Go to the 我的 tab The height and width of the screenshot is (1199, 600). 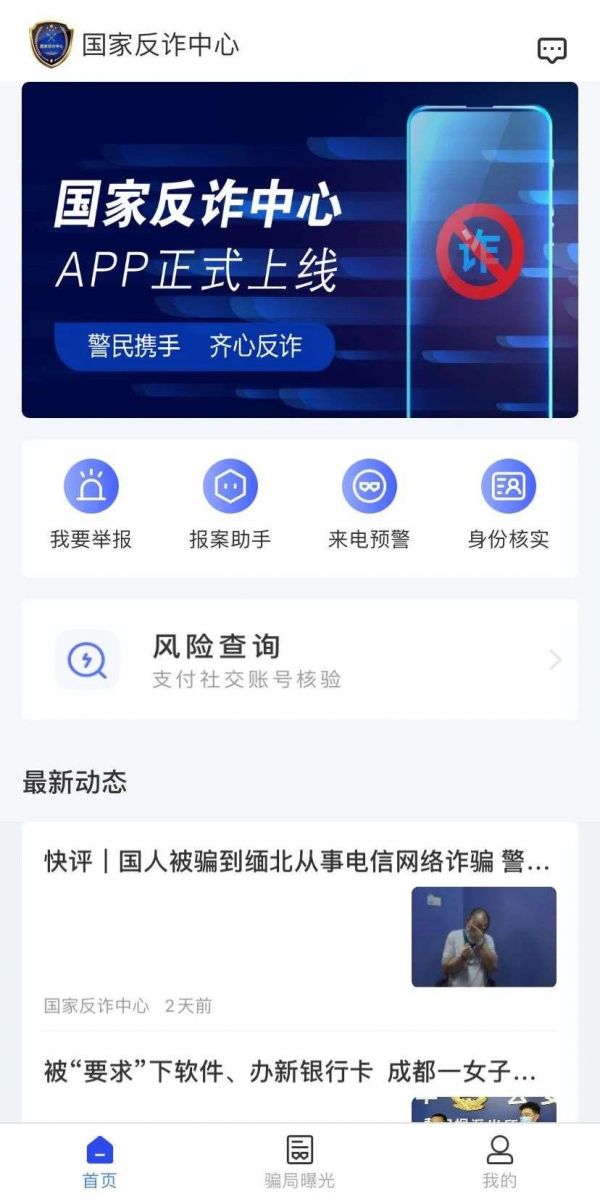coord(500,1162)
